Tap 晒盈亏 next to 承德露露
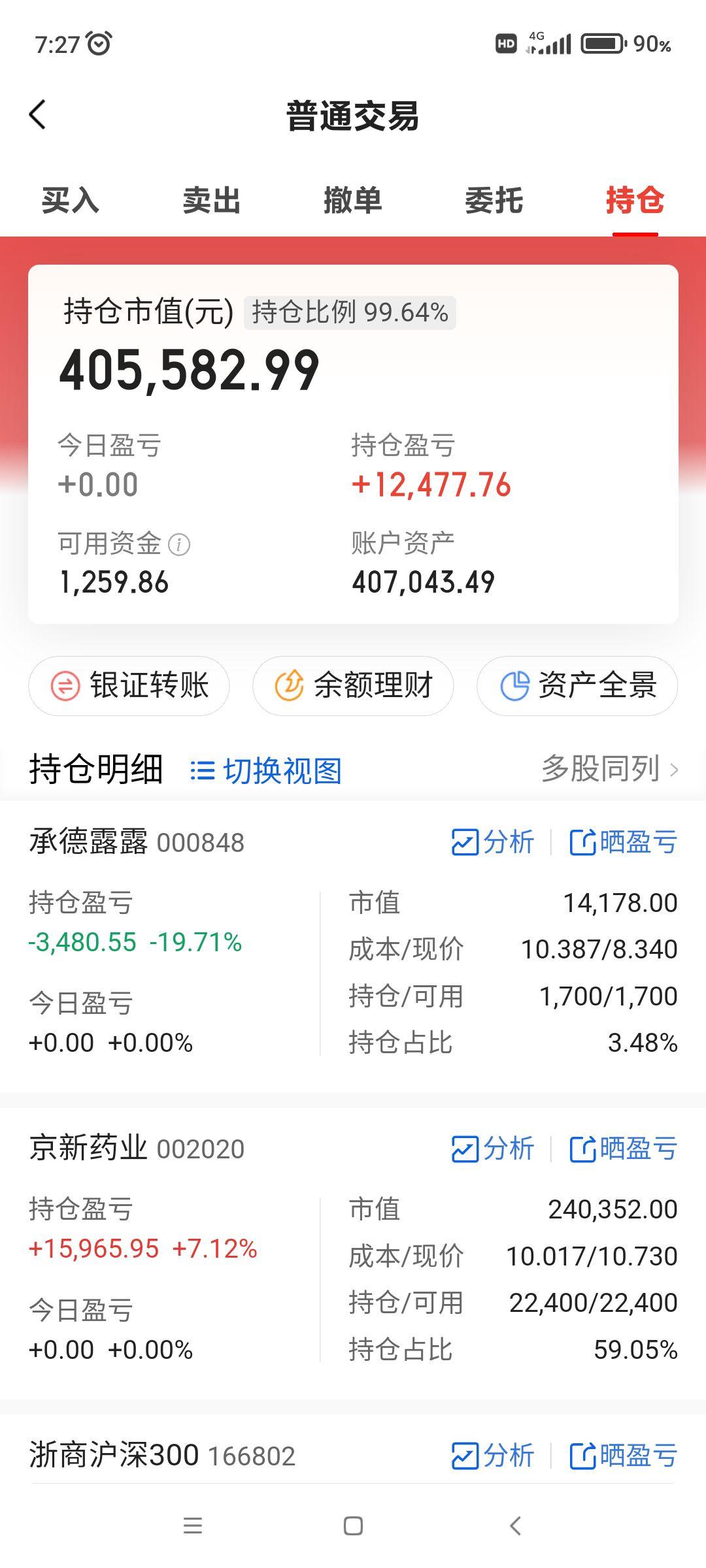 [x=622, y=843]
